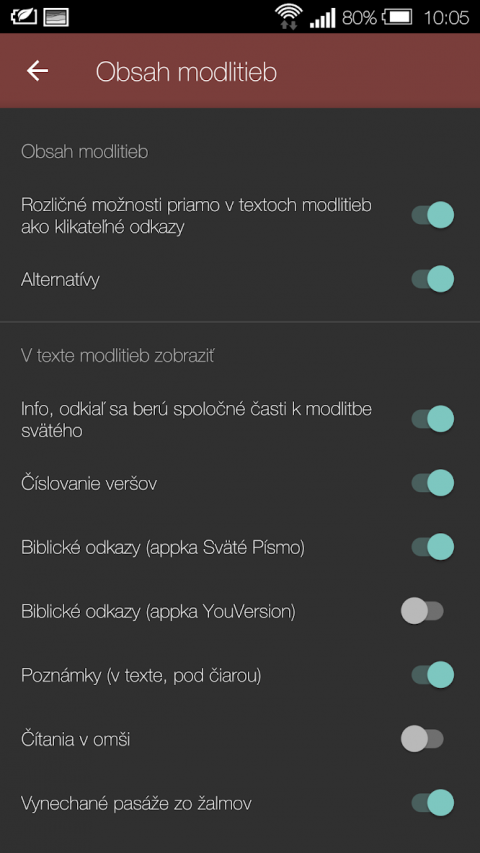Turn off Biblické odkazy (appka Sväté Písmo)
This screenshot has height=853, width=480.
tap(433, 547)
